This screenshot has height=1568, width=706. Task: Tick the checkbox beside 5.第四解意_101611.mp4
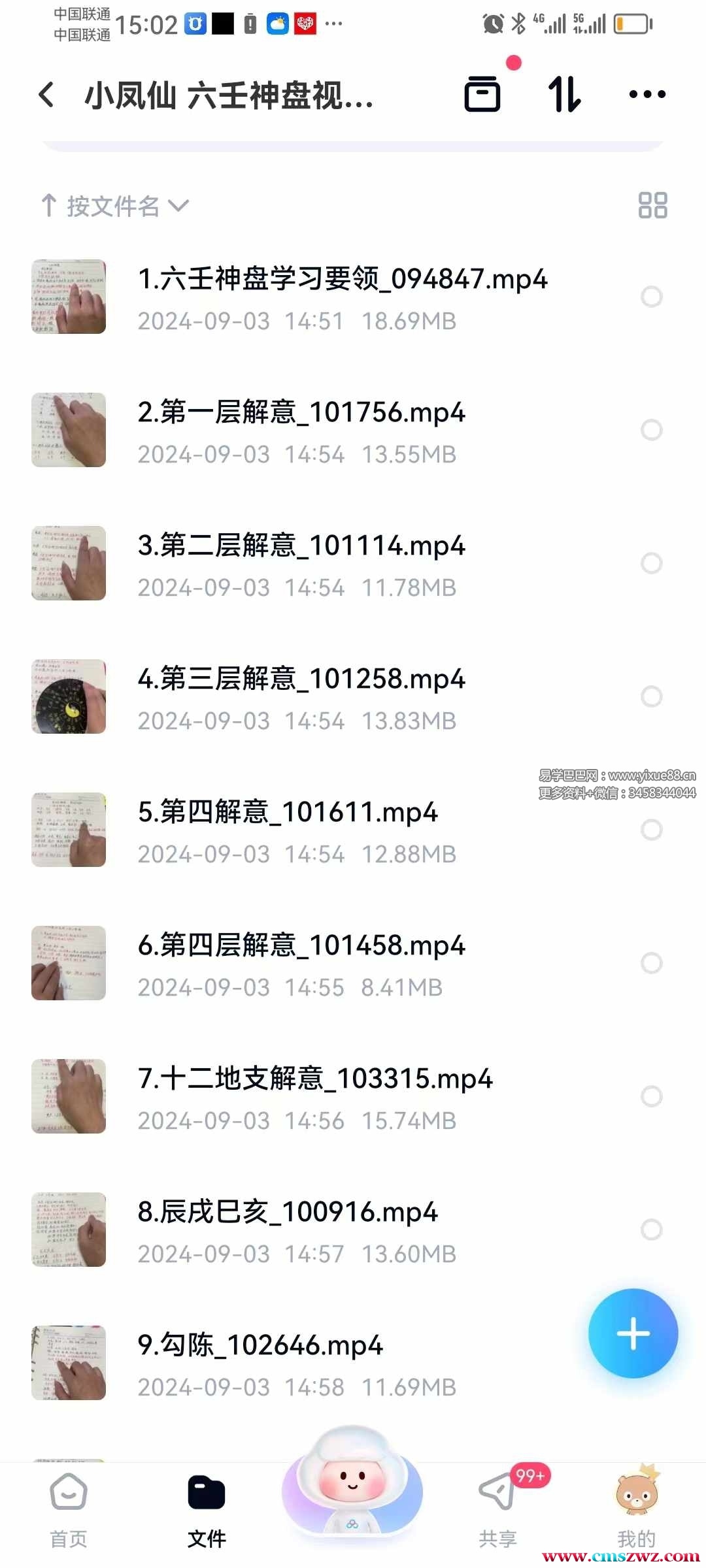coord(651,830)
